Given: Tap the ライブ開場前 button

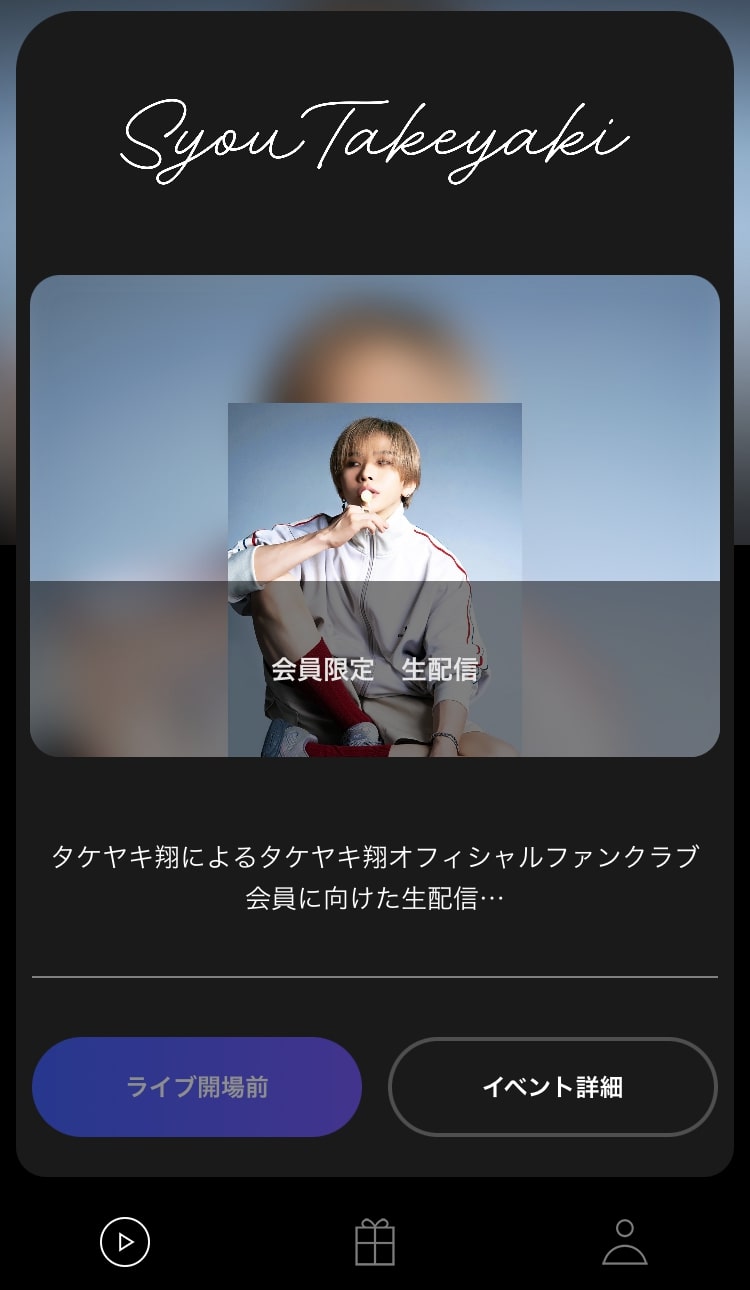Looking at the screenshot, I should point(197,1087).
